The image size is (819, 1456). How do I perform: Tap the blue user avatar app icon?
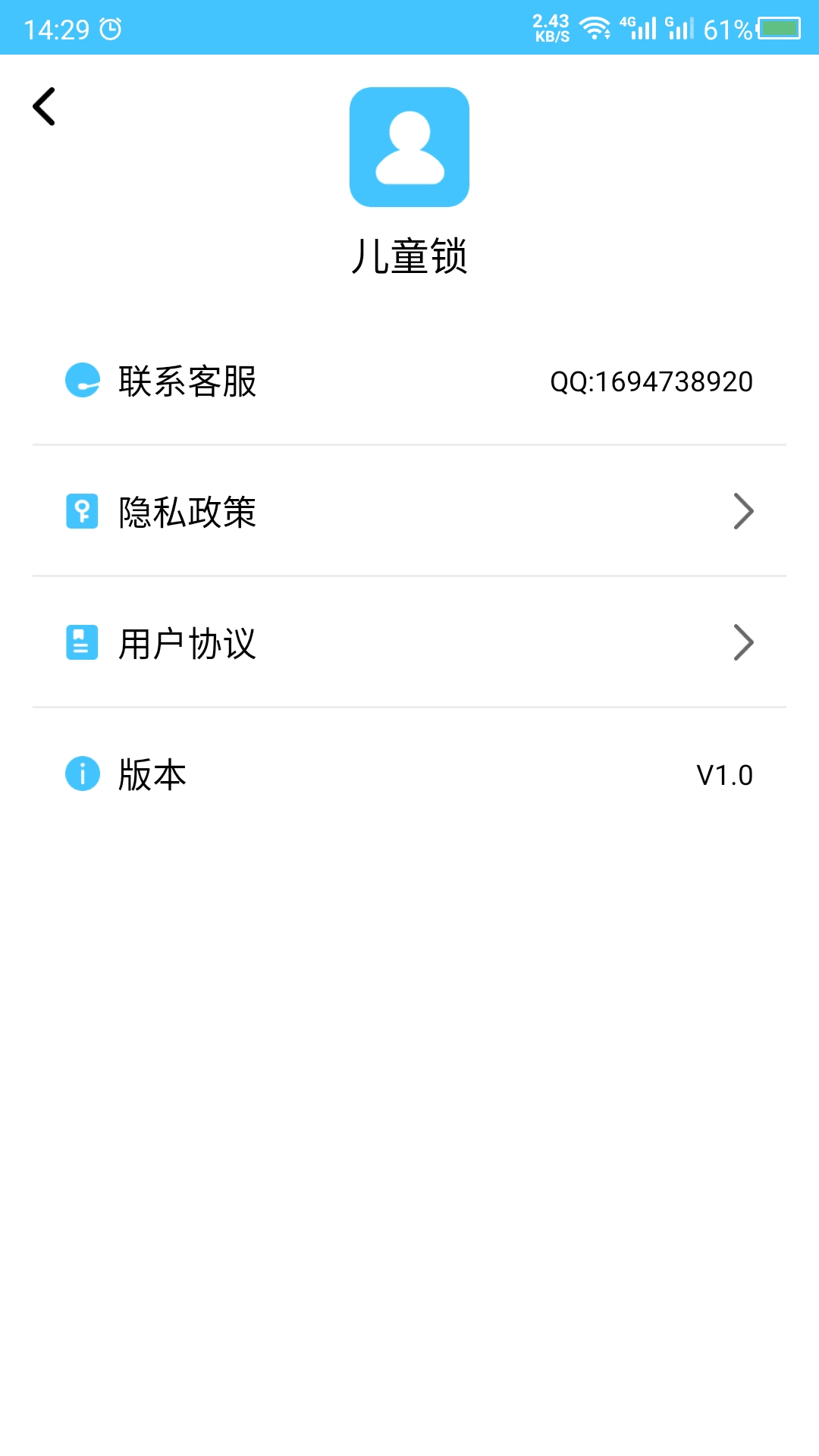(409, 146)
